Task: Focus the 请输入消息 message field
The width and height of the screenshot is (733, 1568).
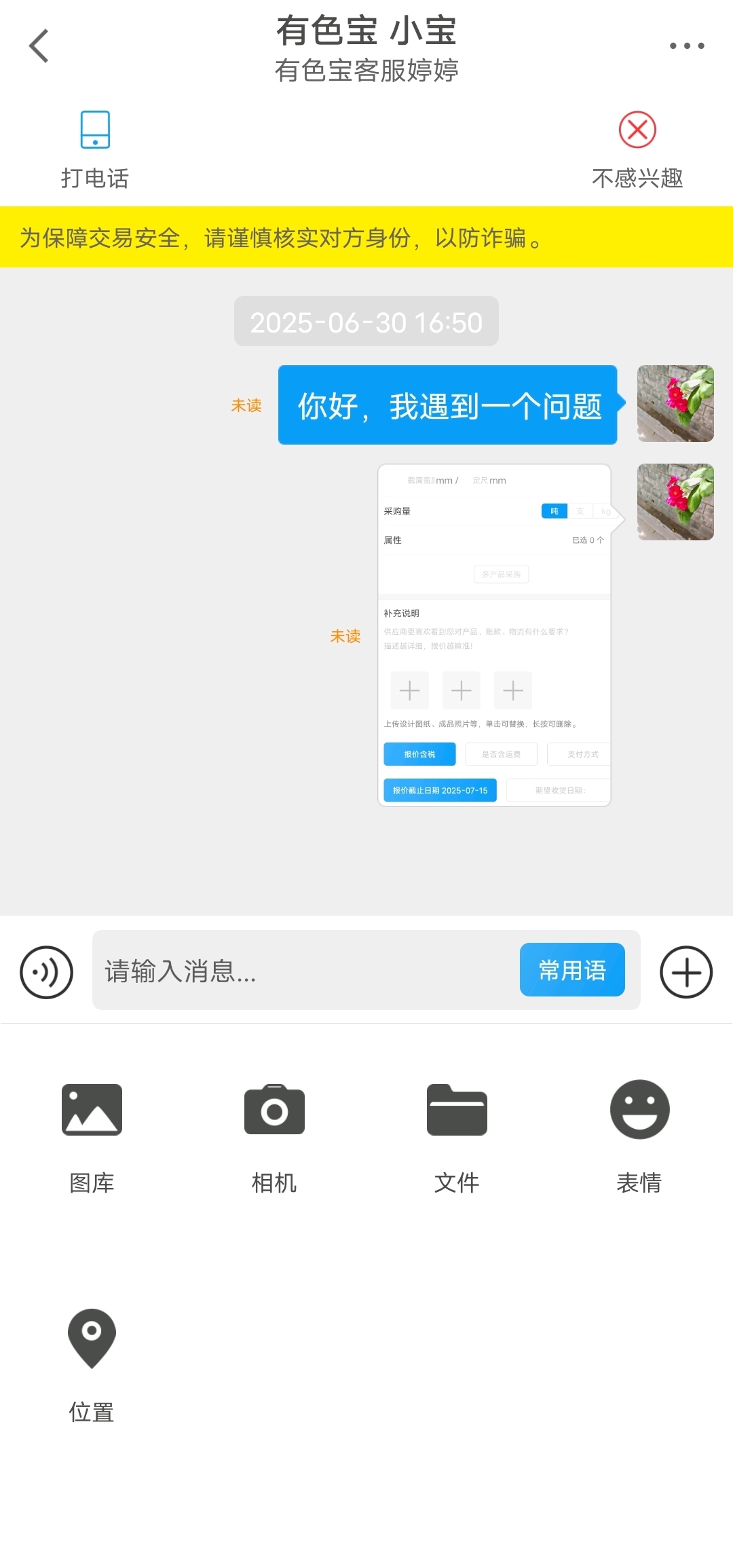Action: (x=305, y=970)
